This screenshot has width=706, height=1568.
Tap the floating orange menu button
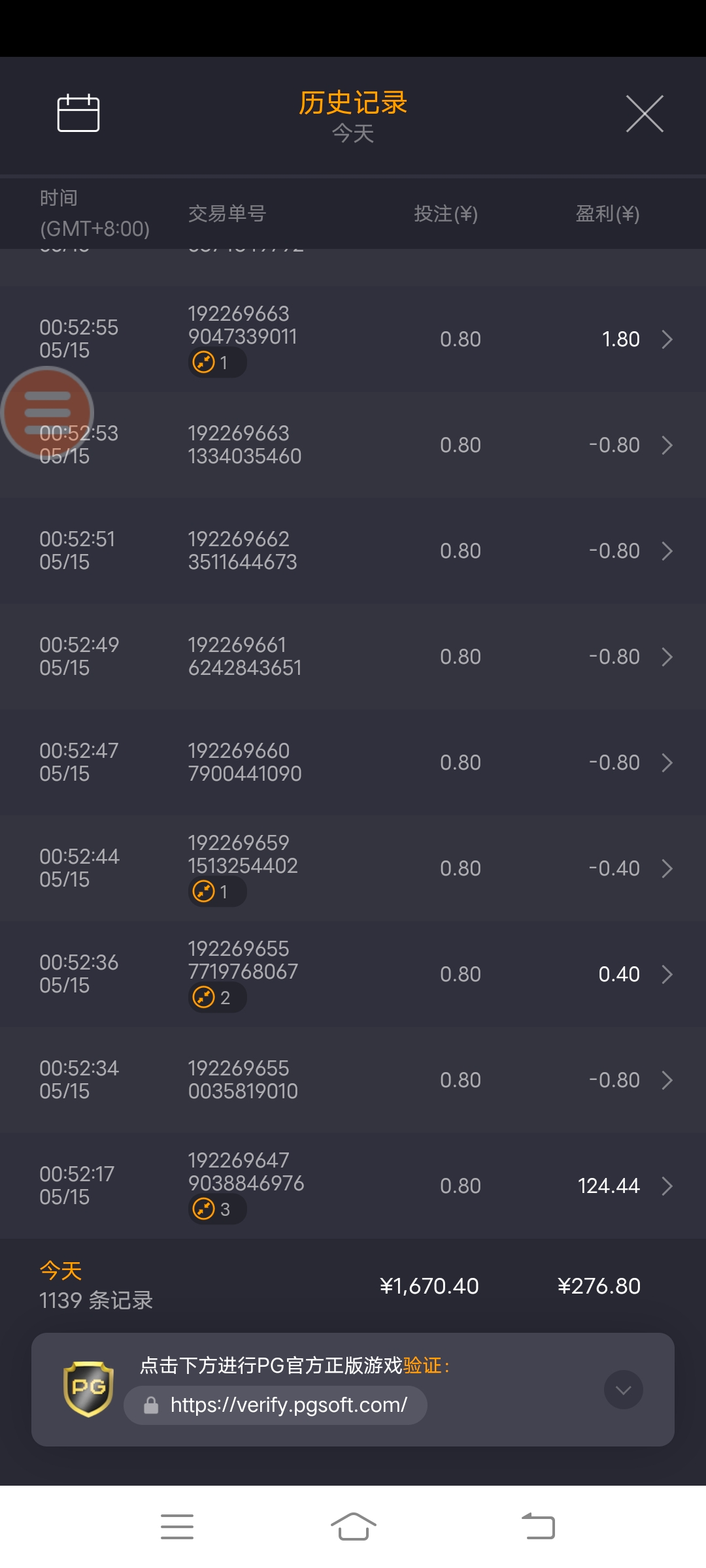tap(47, 412)
